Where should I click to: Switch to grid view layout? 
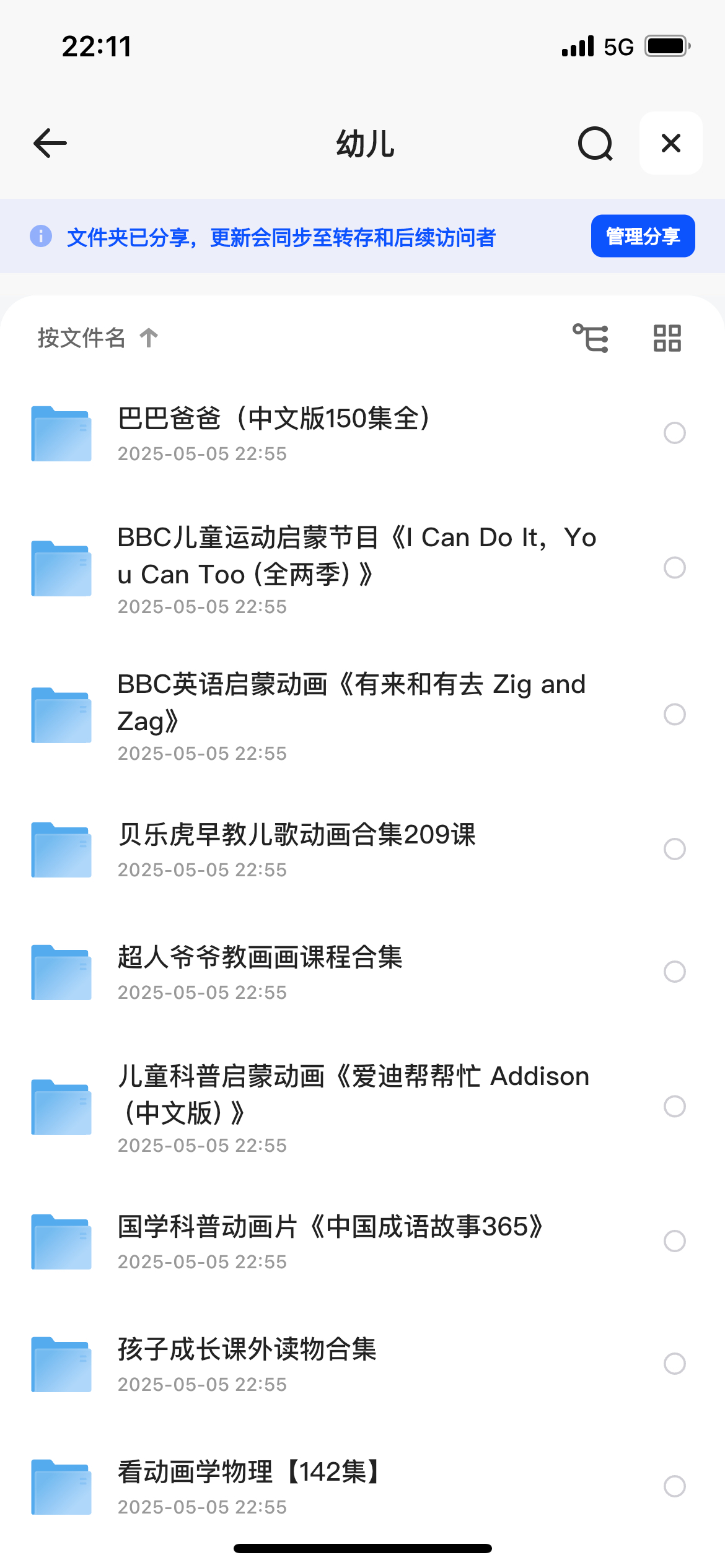click(667, 338)
